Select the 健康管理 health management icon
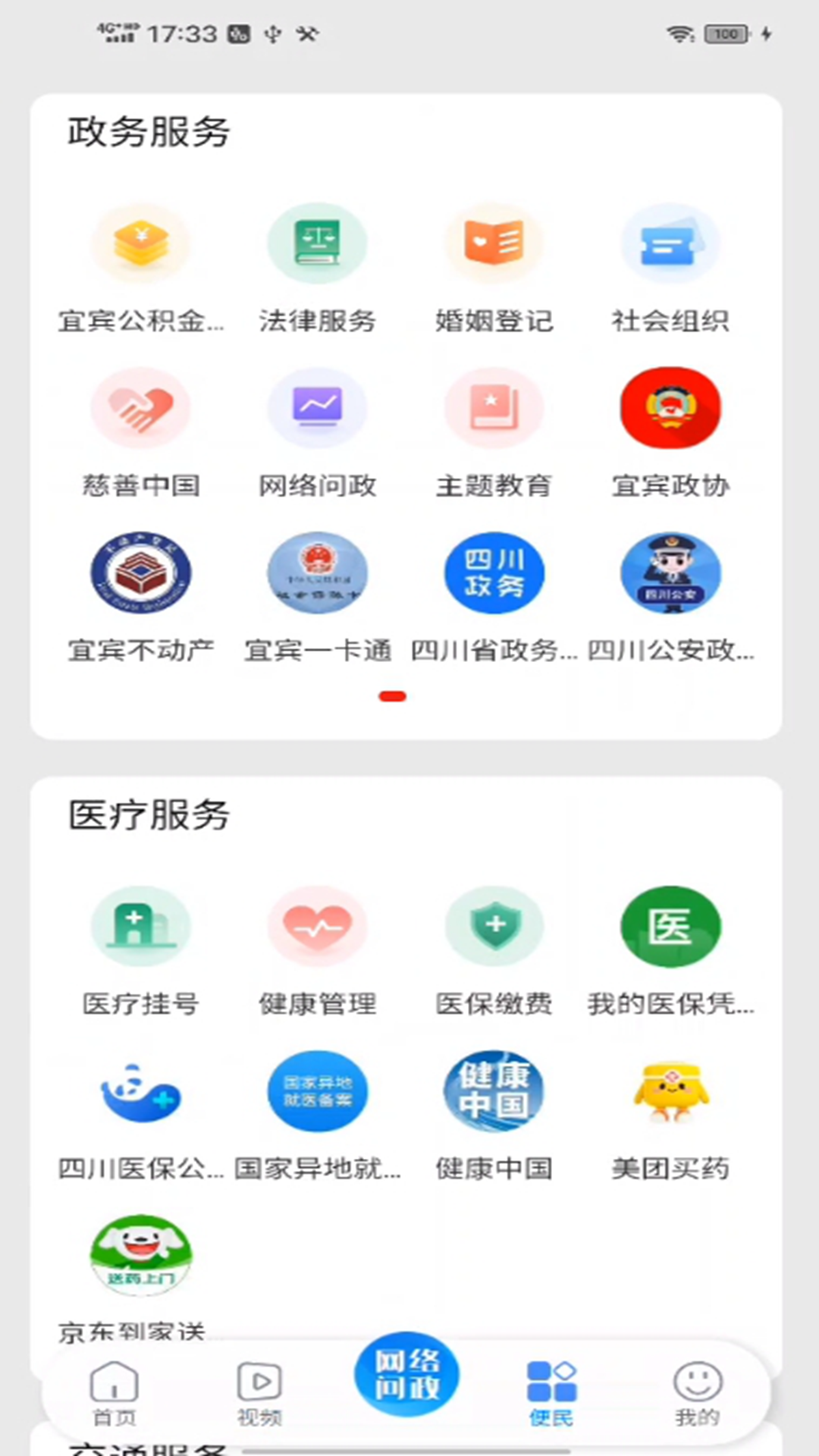 [318, 927]
